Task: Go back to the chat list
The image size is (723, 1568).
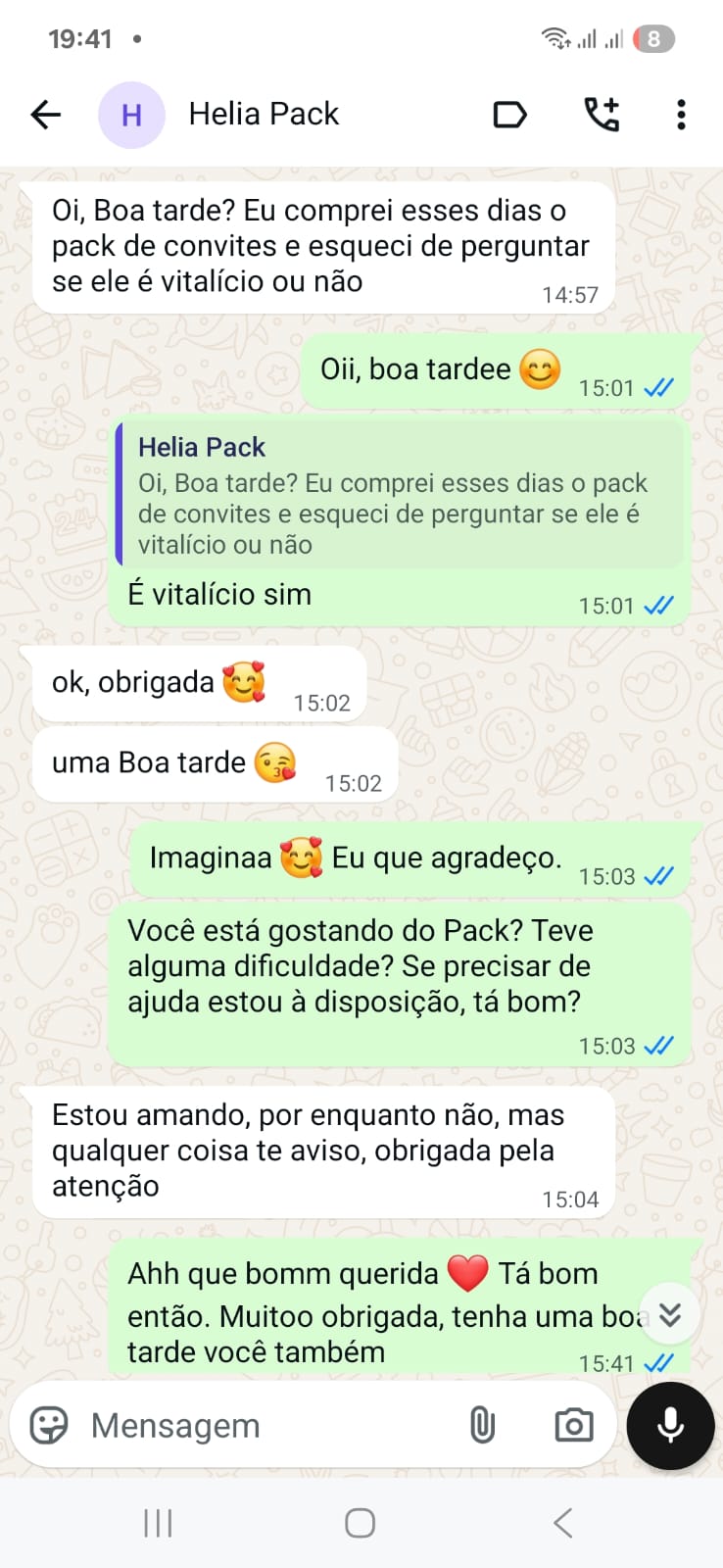Action: (46, 115)
